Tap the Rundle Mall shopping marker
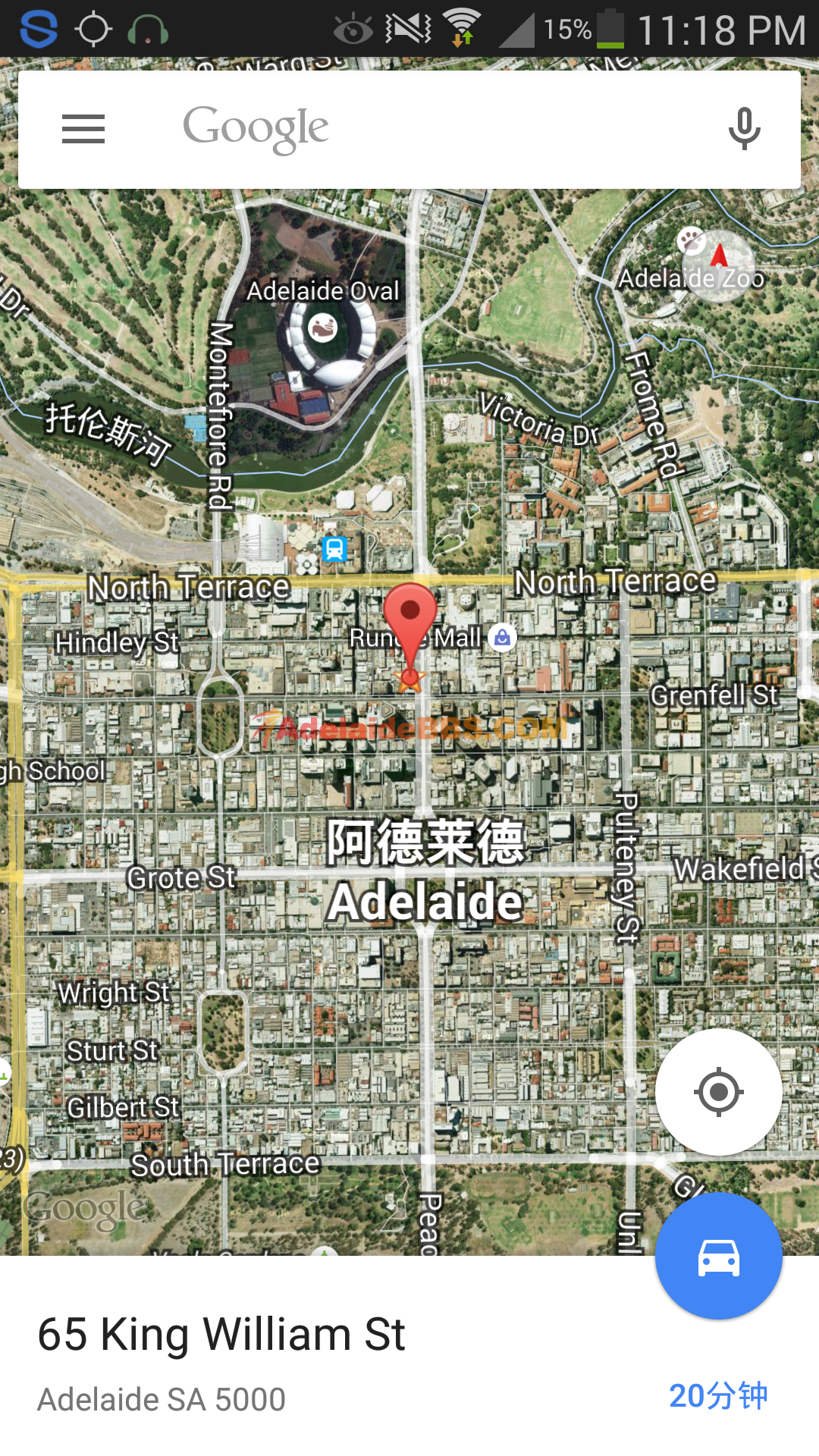 pyautogui.click(x=502, y=637)
